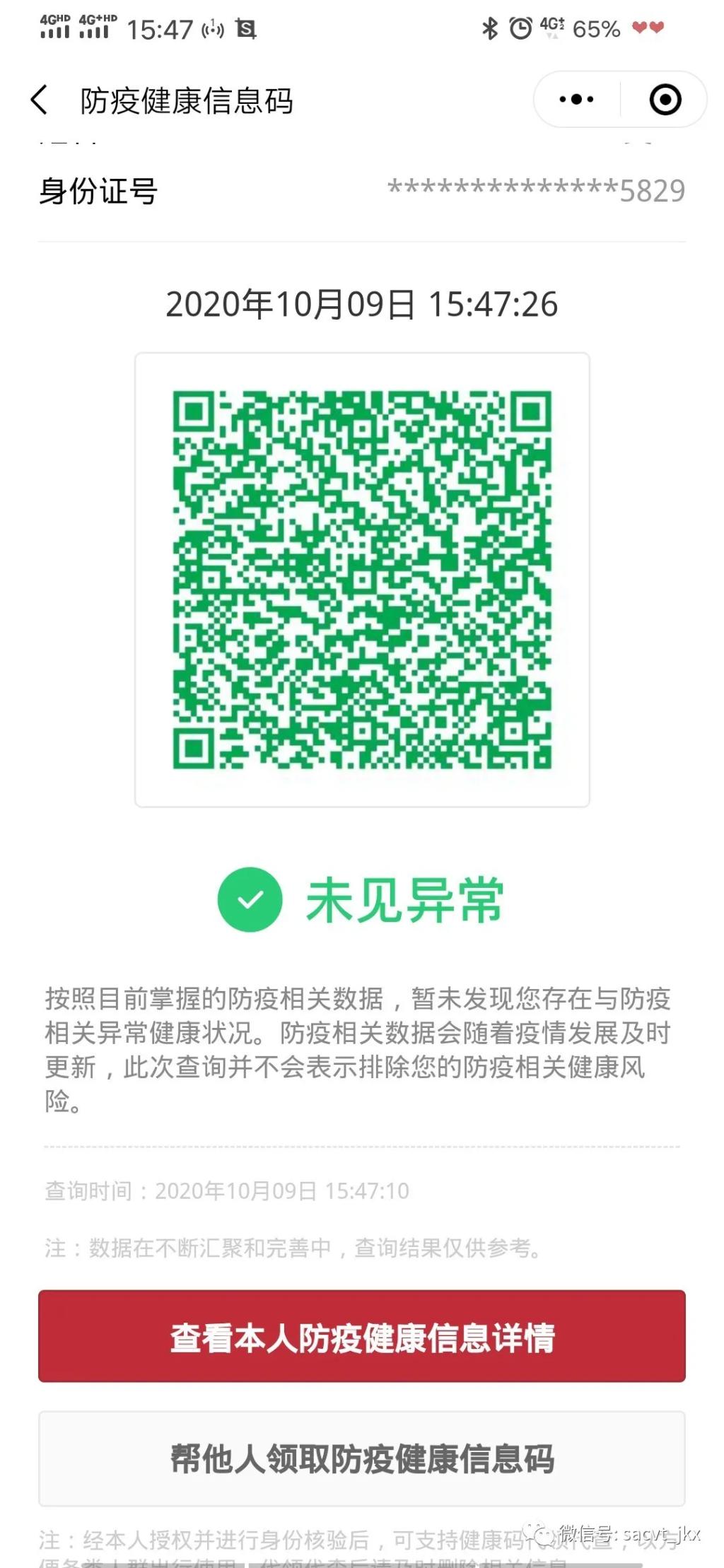Go back from 防疫健康信息码 page
This screenshot has height=1568, width=724.
pyautogui.click(x=40, y=100)
